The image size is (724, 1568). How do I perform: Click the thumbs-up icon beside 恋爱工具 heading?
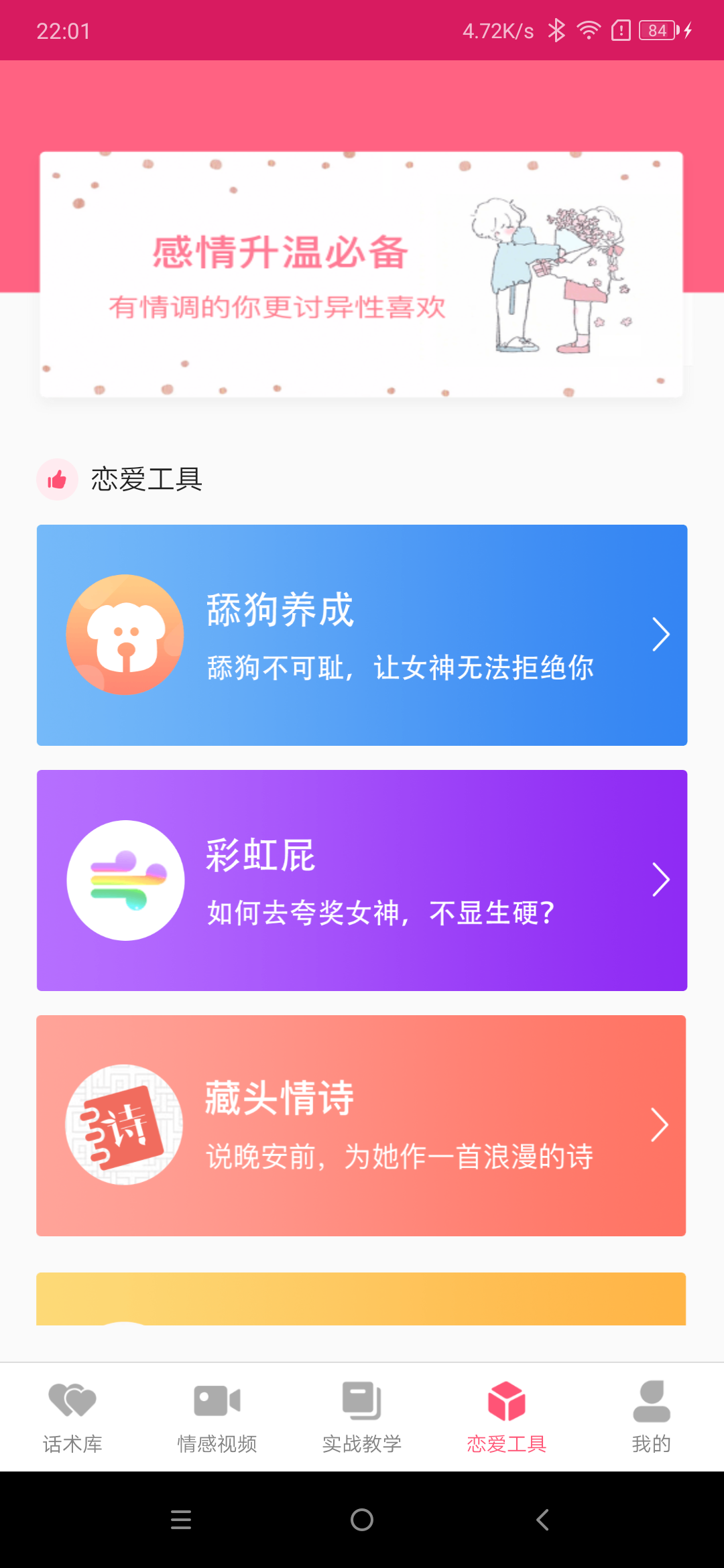tap(57, 478)
